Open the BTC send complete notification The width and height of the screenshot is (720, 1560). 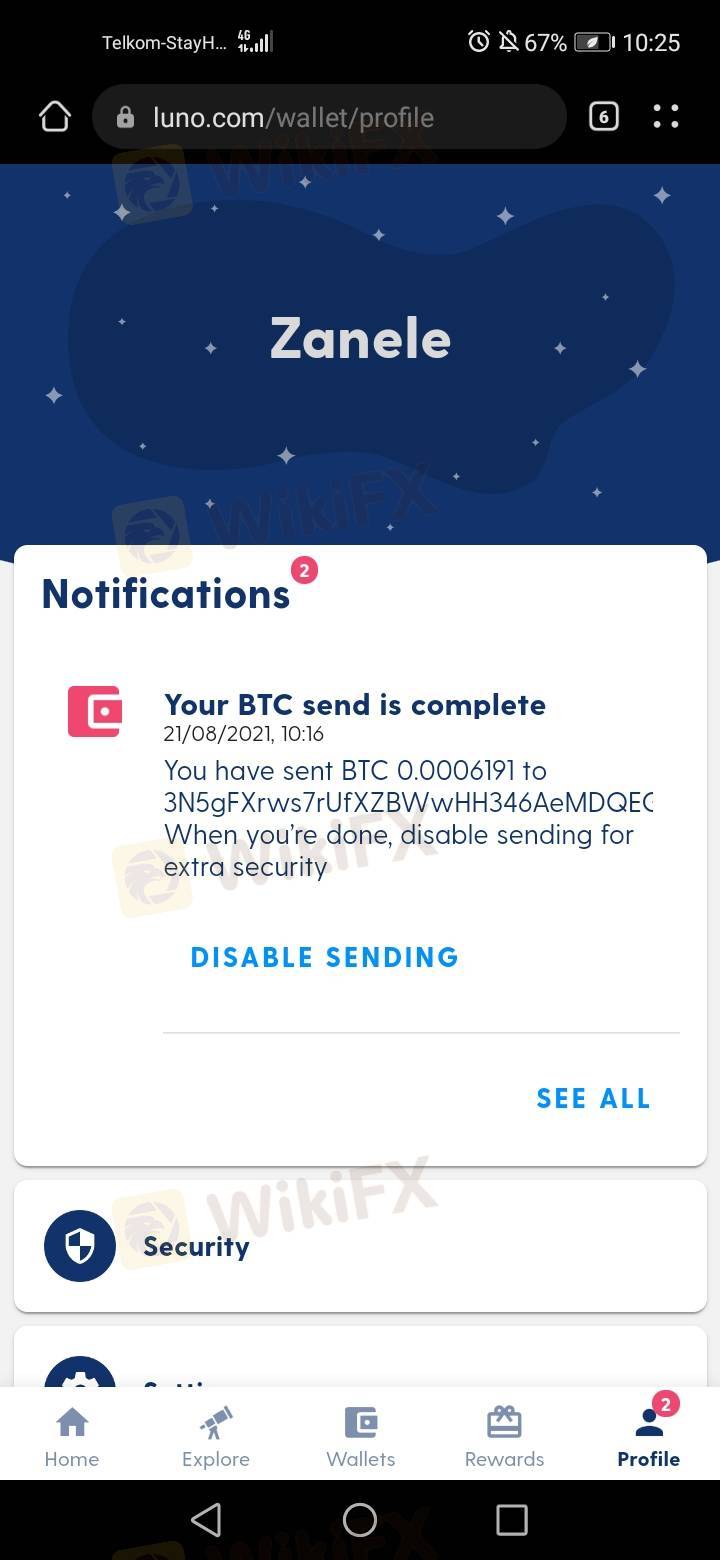click(x=400, y=770)
